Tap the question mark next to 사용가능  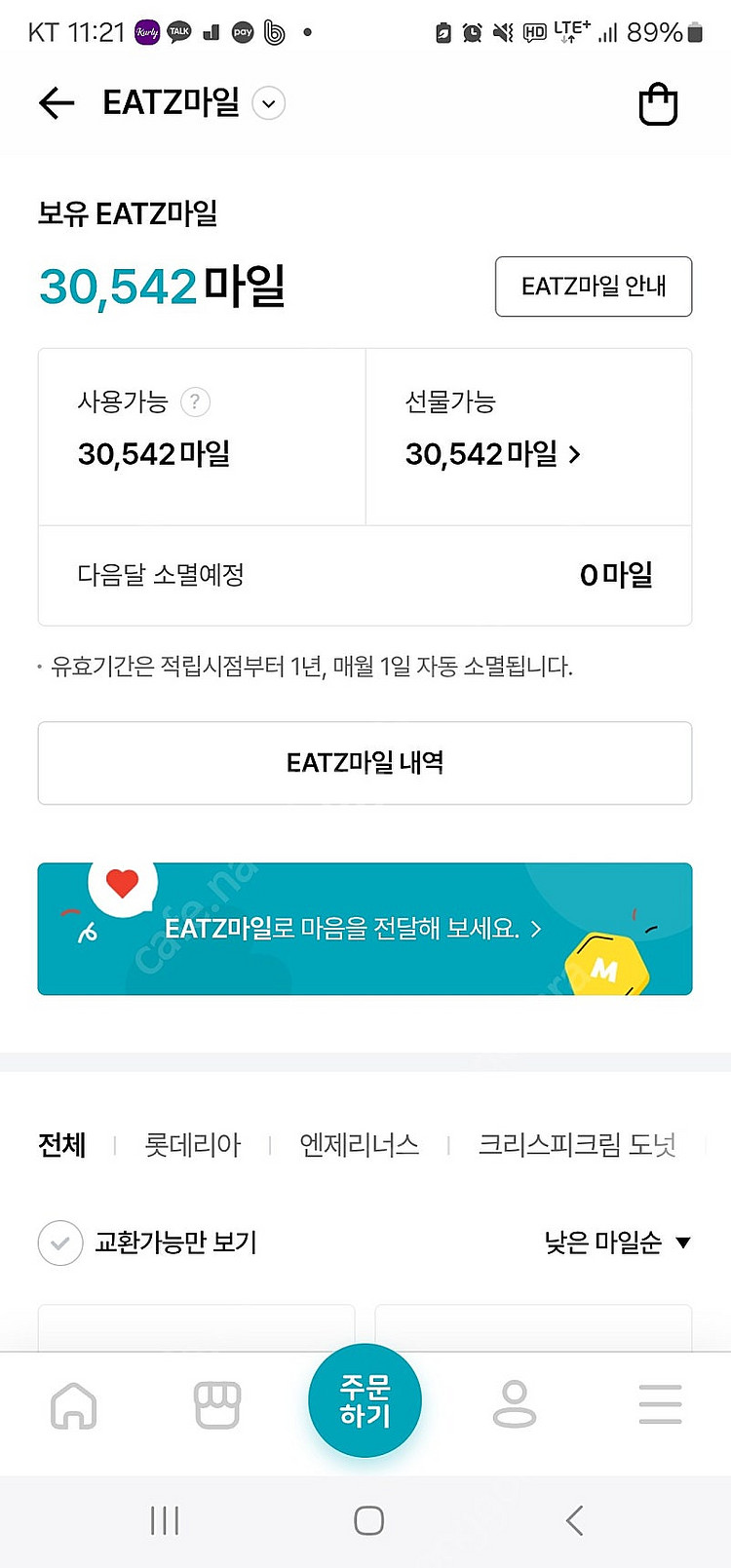[194, 402]
